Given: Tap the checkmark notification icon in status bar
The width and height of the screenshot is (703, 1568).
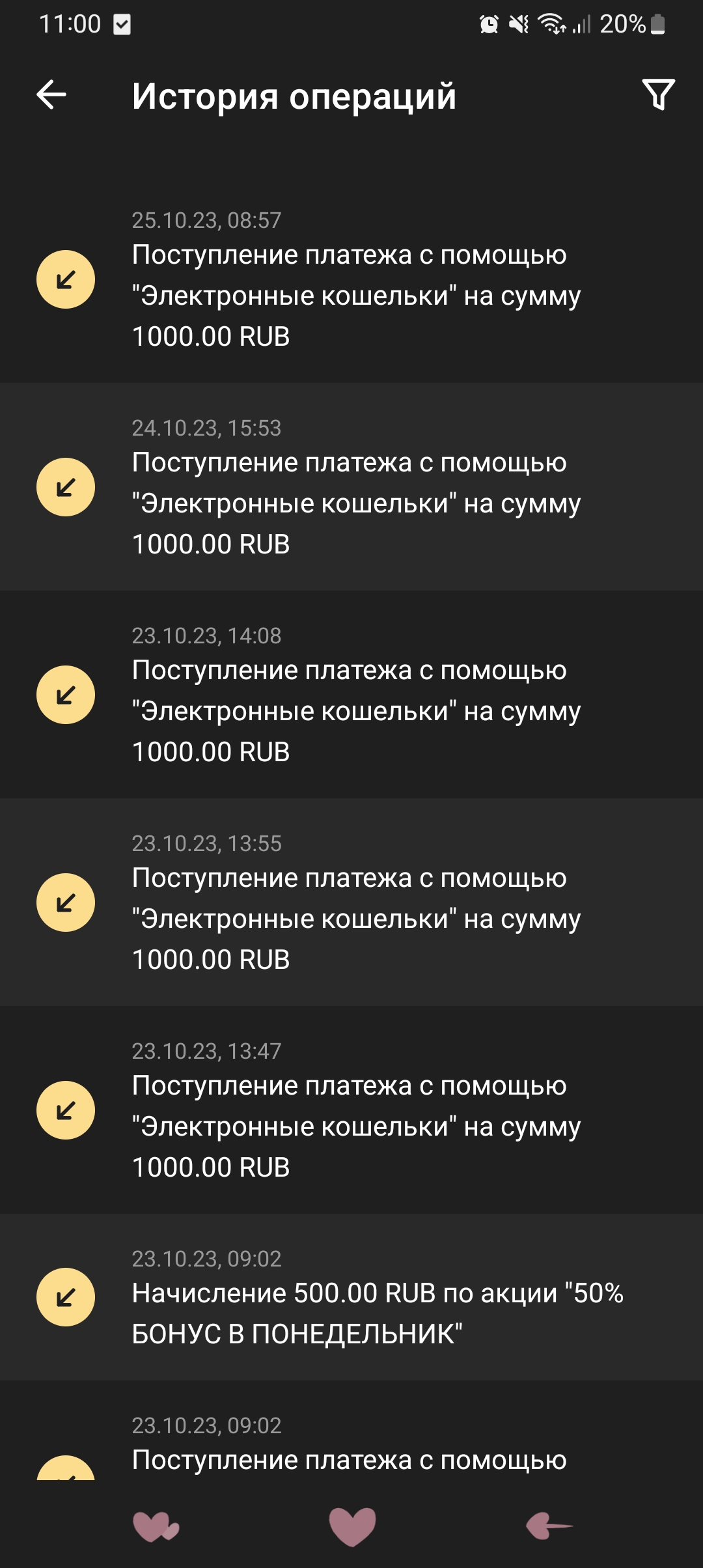Looking at the screenshot, I should click(121, 25).
